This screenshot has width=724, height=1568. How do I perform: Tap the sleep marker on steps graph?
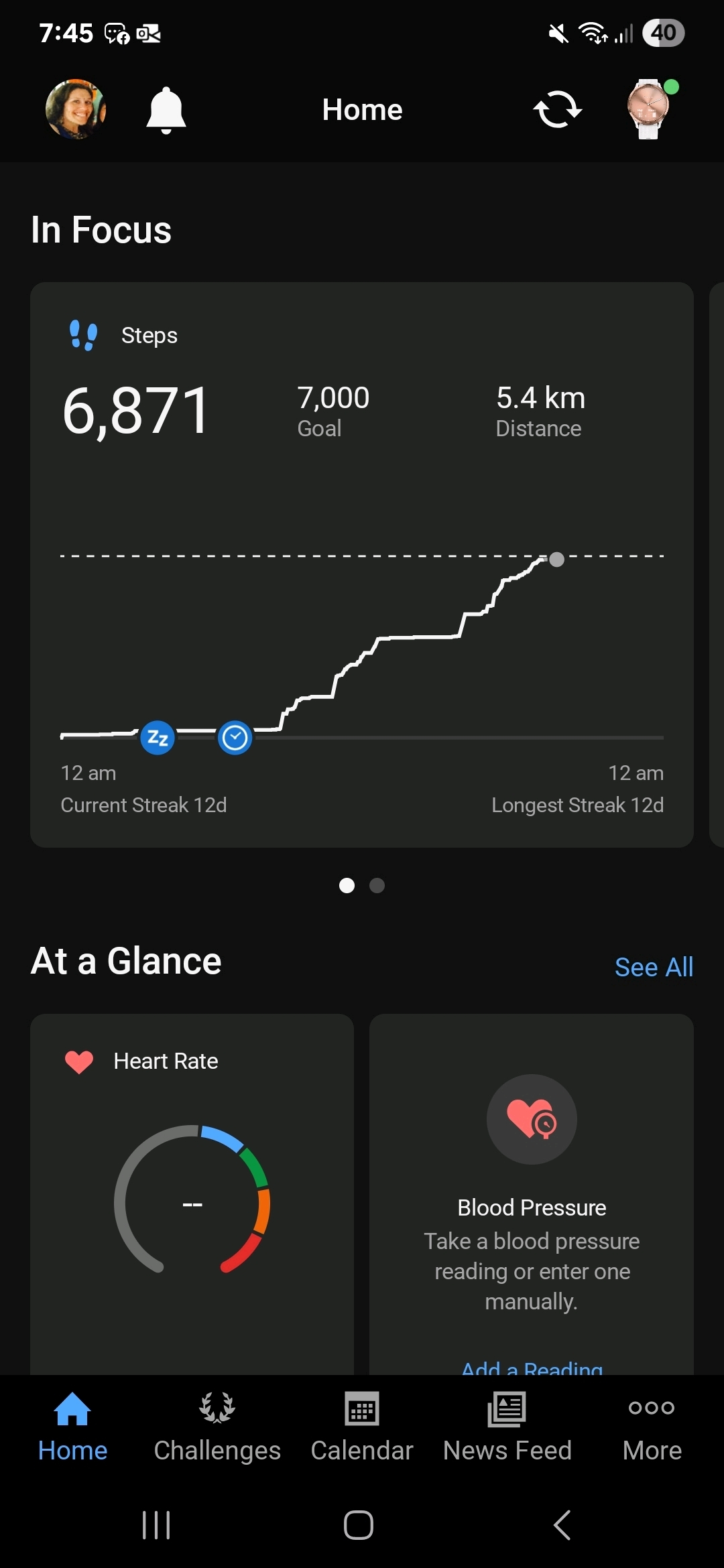pyautogui.click(x=158, y=738)
